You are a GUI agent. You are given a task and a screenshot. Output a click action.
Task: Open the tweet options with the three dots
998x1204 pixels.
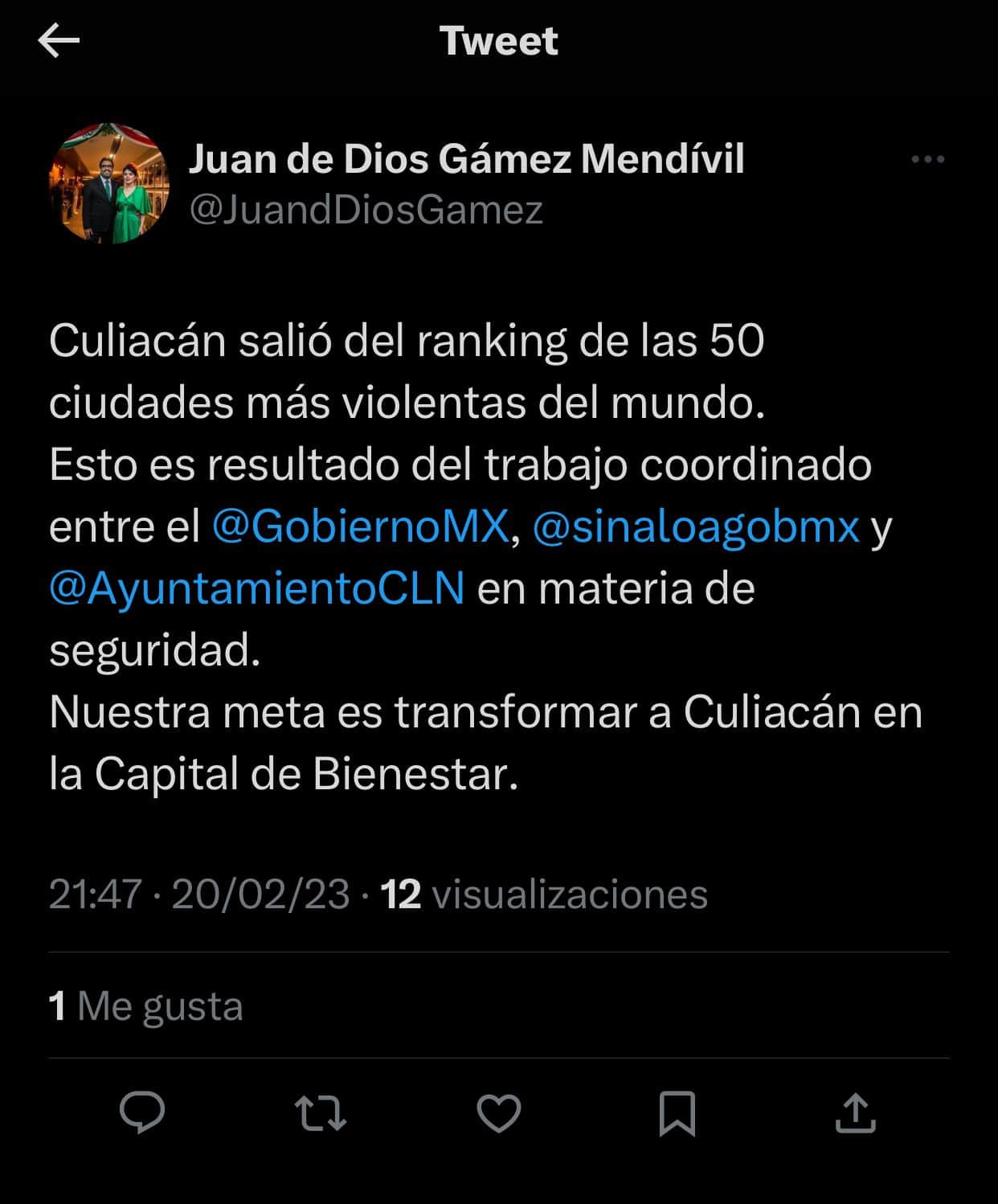point(928,158)
